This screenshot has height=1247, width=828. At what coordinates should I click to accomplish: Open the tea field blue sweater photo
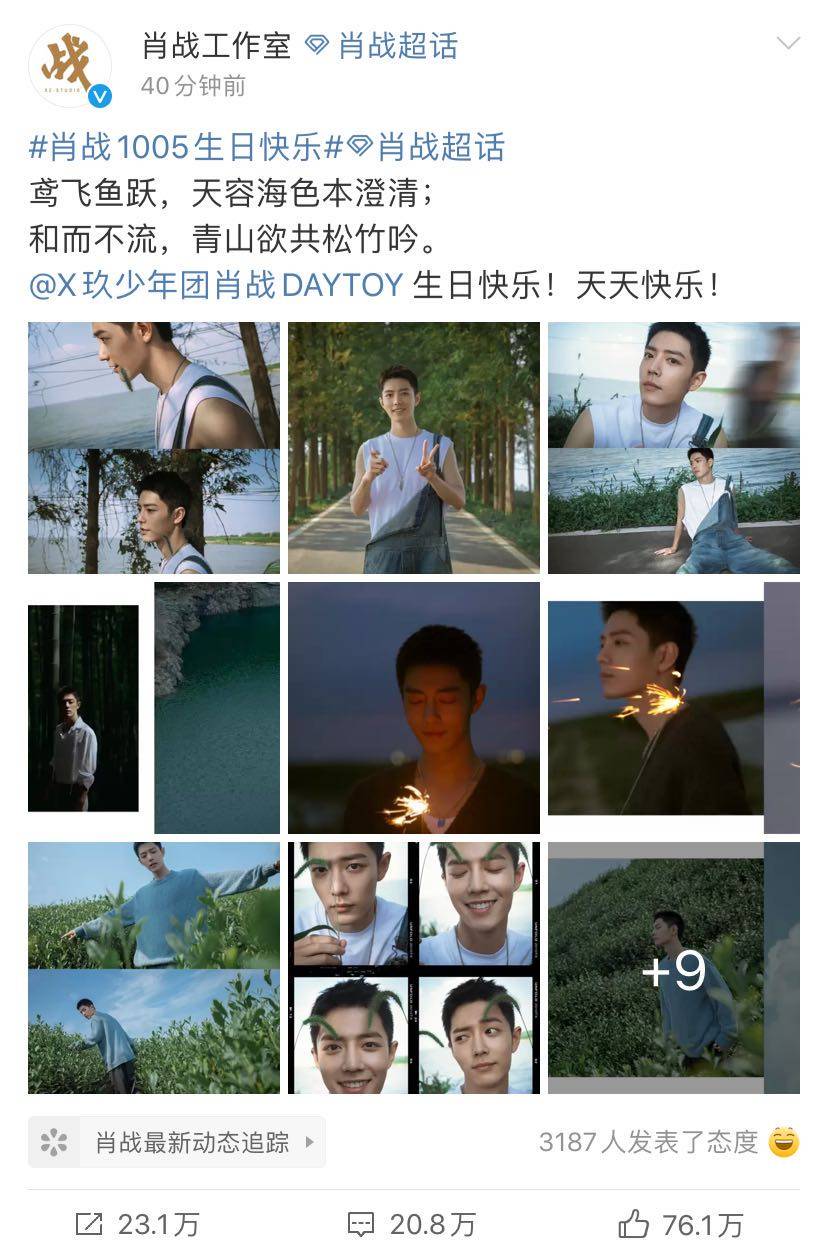coord(154,967)
